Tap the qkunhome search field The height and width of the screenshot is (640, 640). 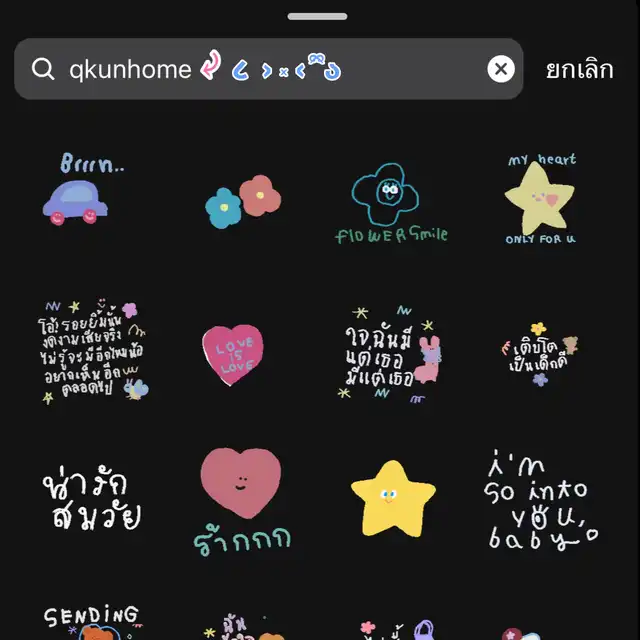(x=250, y=69)
